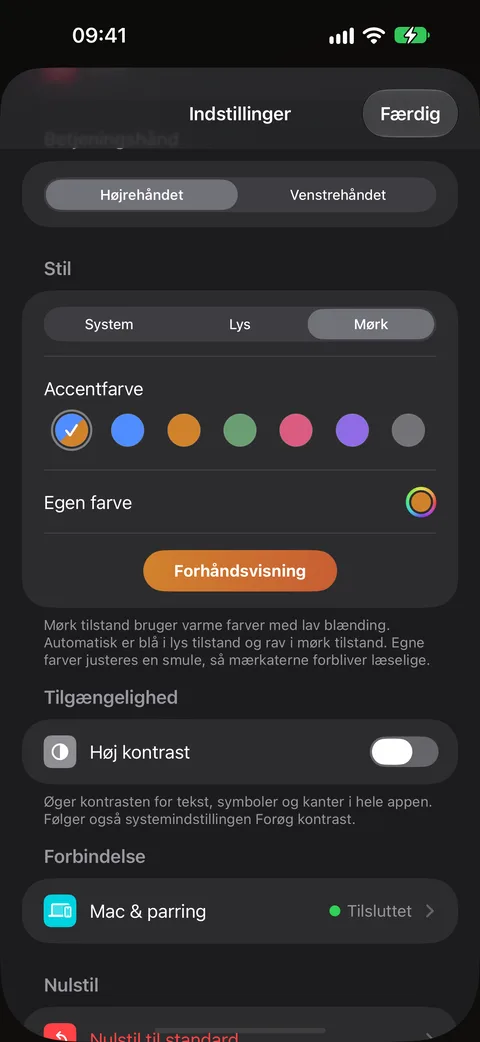Choose the orange accent color

tap(183, 430)
